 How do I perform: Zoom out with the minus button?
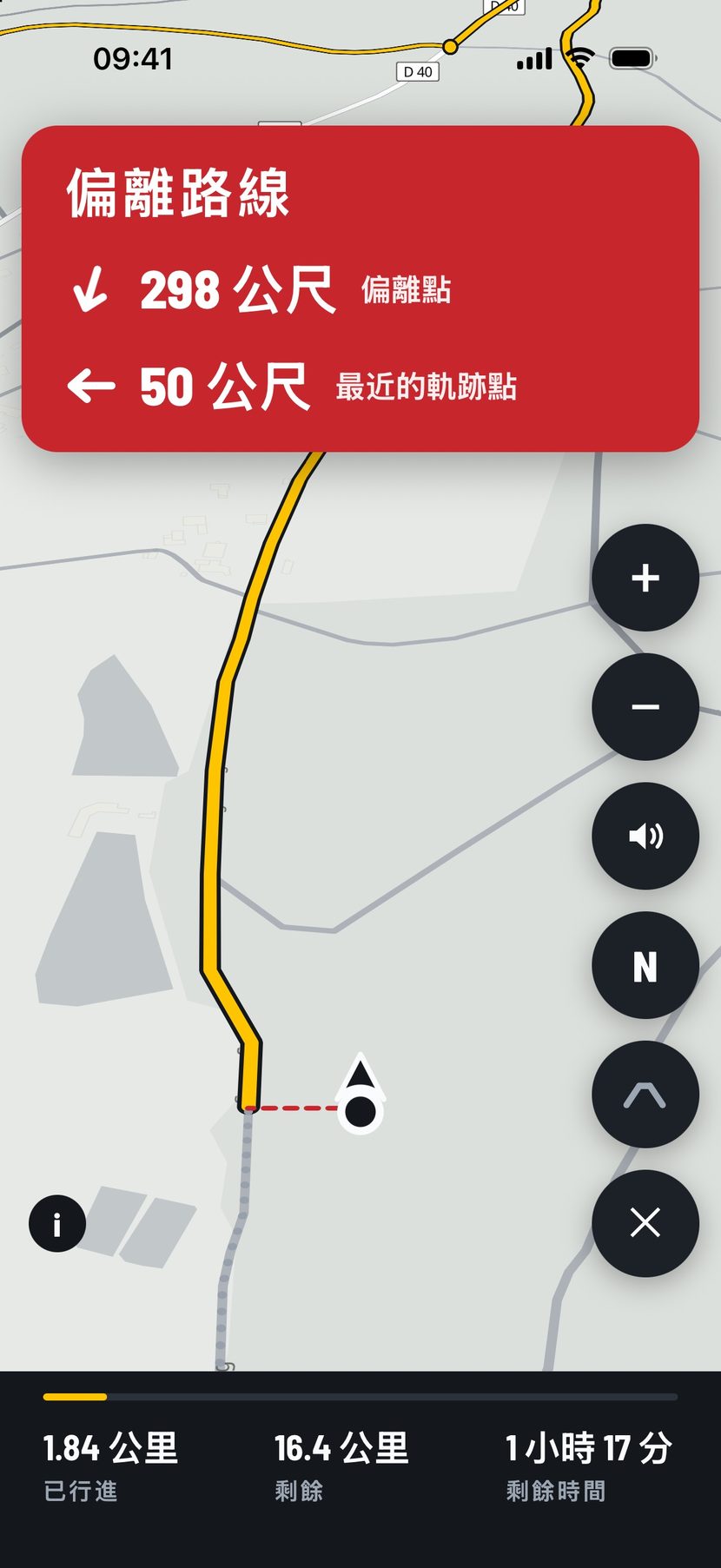pos(645,707)
